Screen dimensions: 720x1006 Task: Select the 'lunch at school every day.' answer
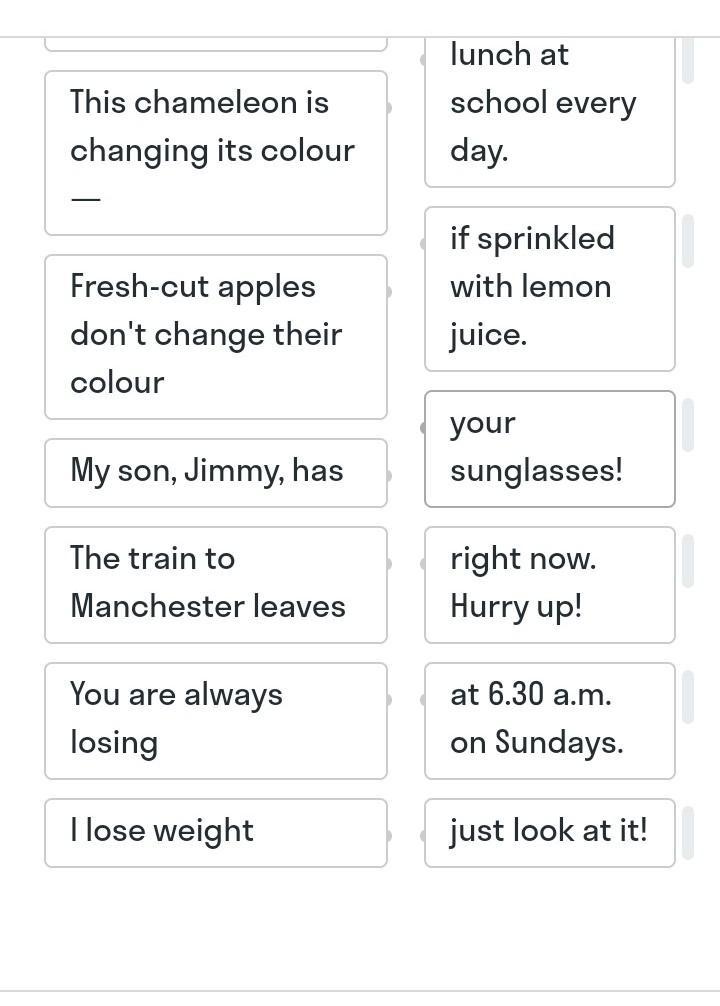[549, 110]
